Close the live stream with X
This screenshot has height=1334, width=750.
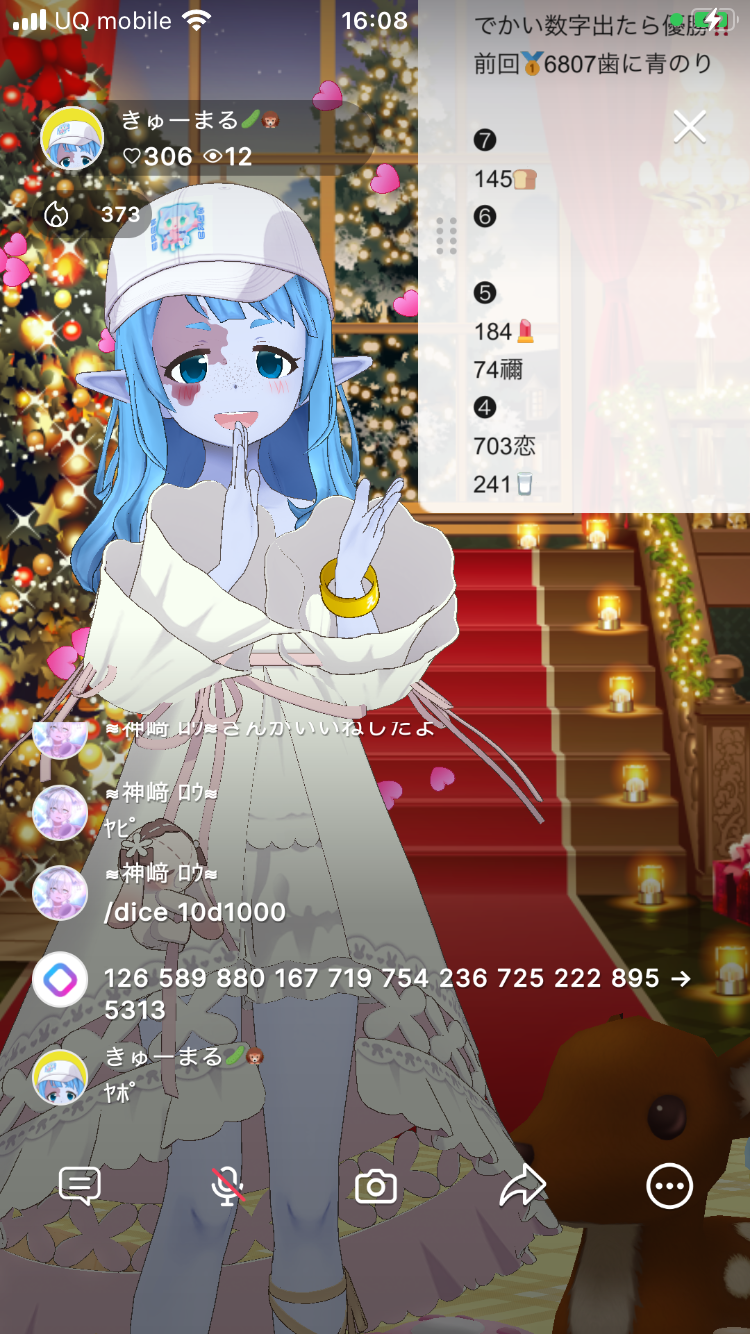pyautogui.click(x=689, y=127)
